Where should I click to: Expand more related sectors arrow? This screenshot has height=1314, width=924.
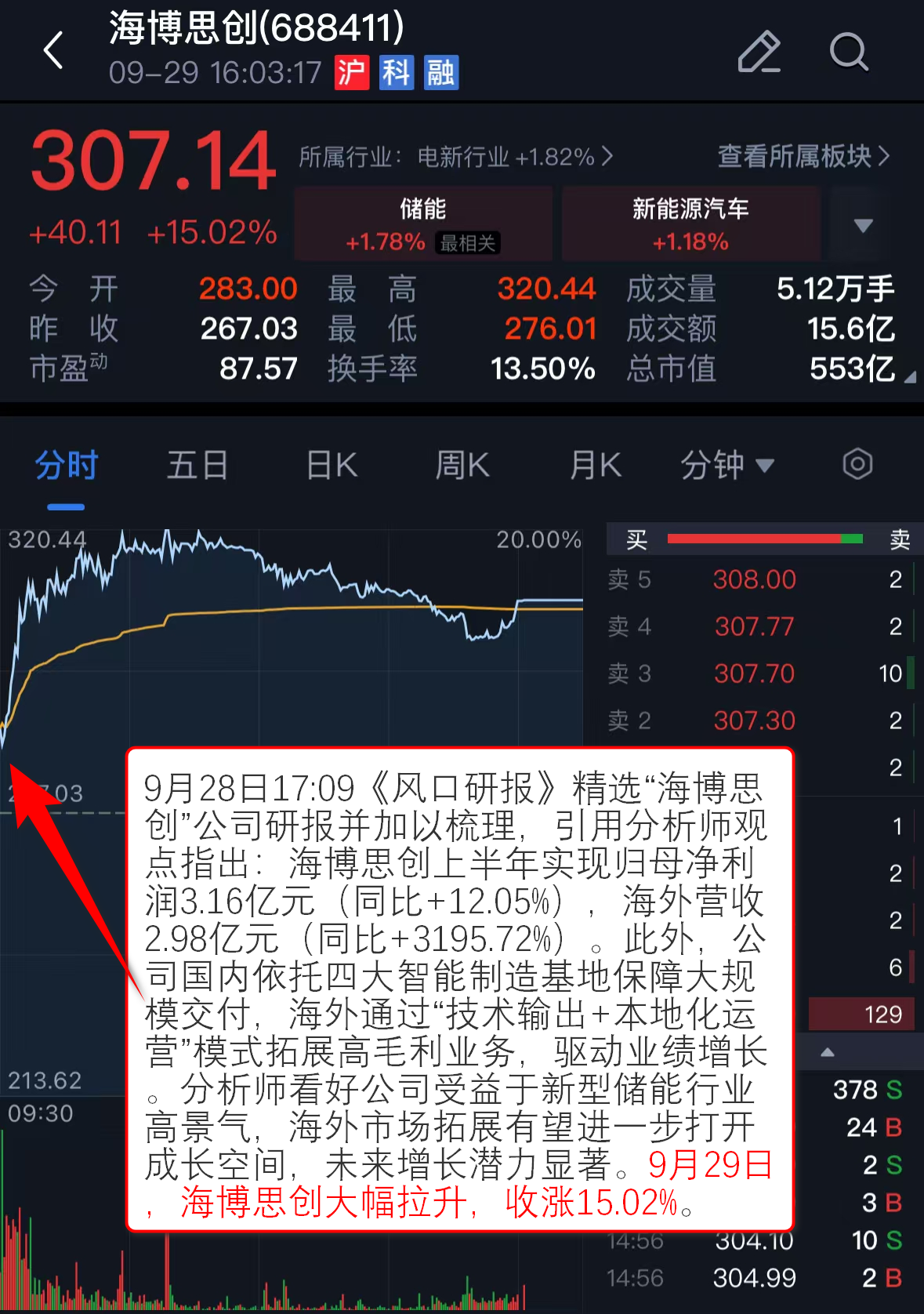(x=863, y=226)
